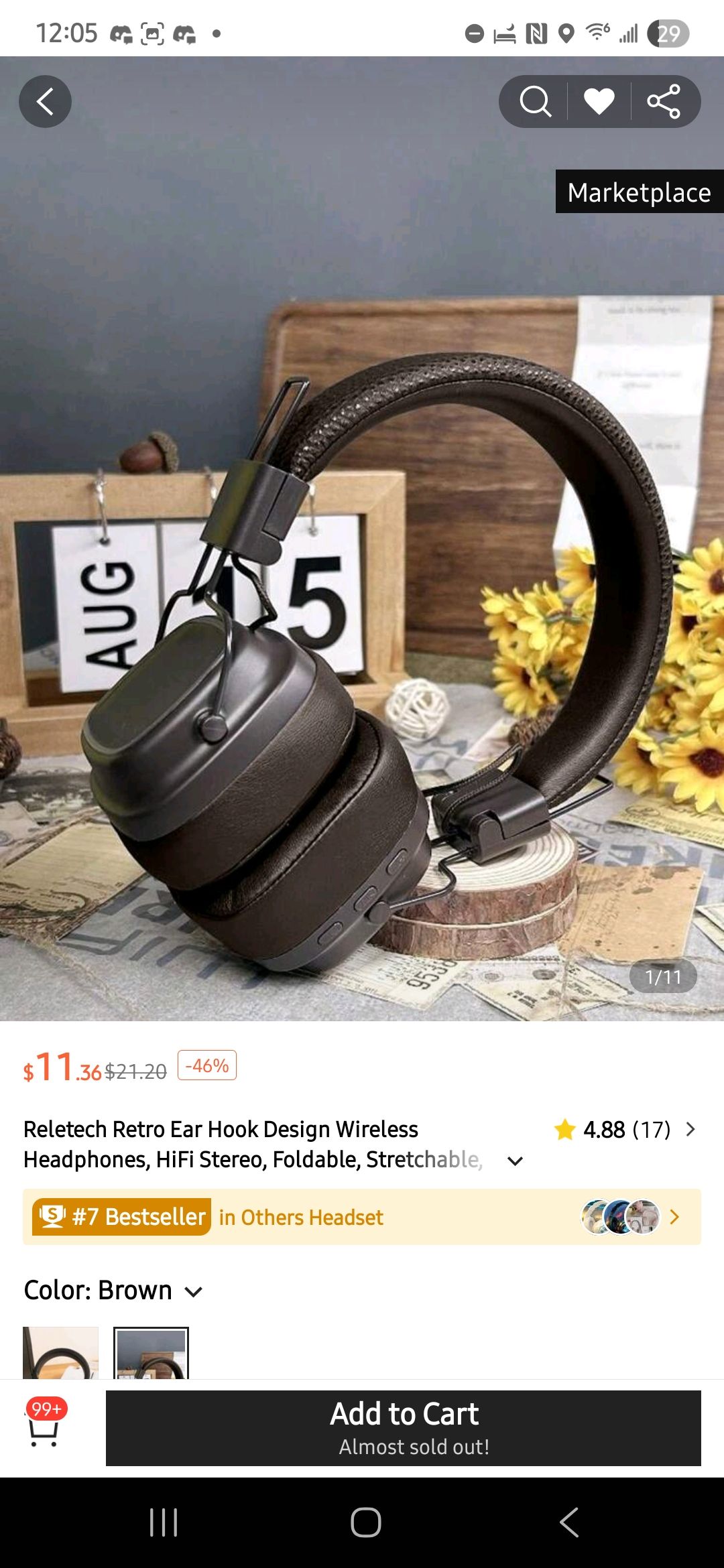
Task: Select the first color swatch
Action: pyautogui.click(x=61, y=1352)
